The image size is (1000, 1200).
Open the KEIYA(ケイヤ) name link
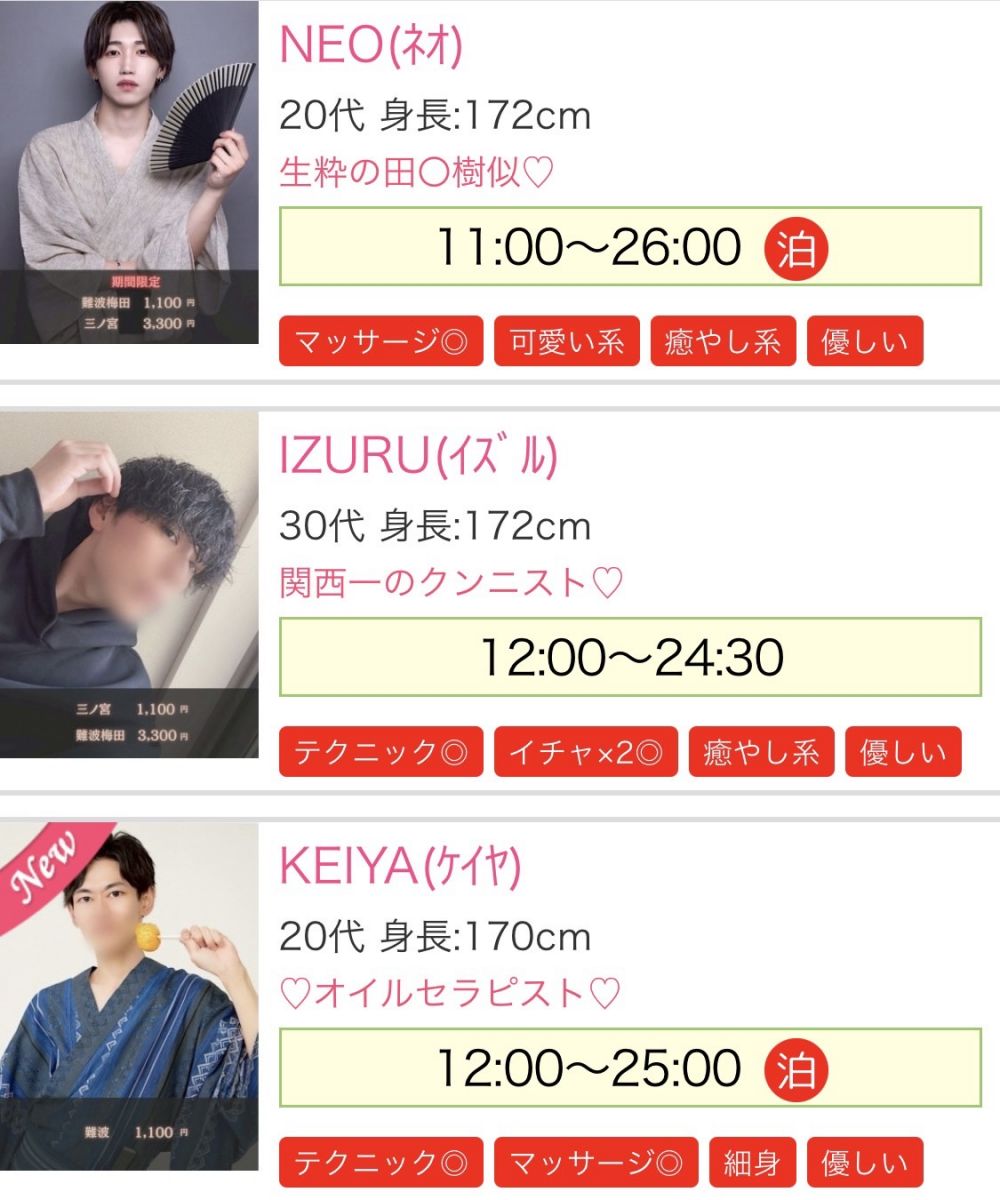(400, 867)
